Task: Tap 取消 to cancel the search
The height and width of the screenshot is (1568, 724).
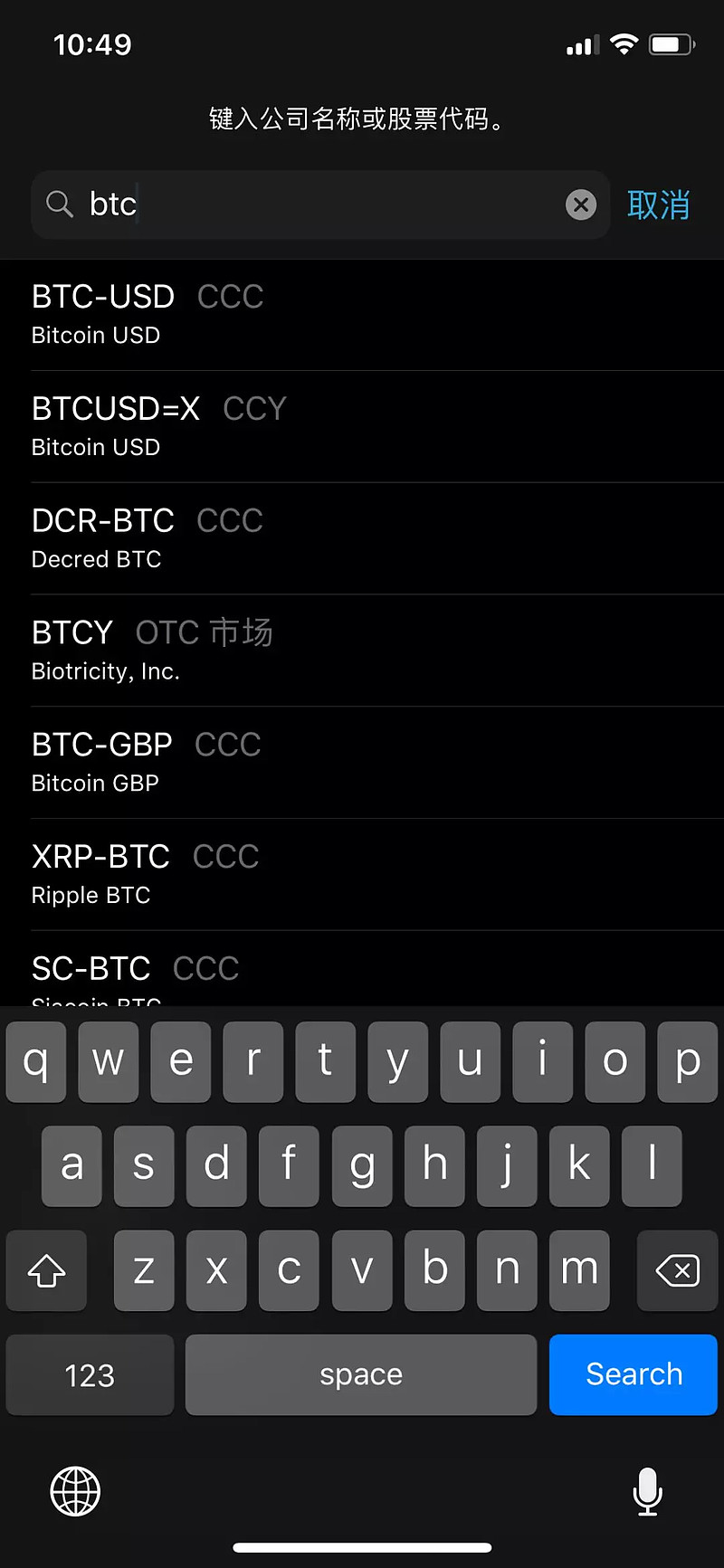Action: (659, 205)
